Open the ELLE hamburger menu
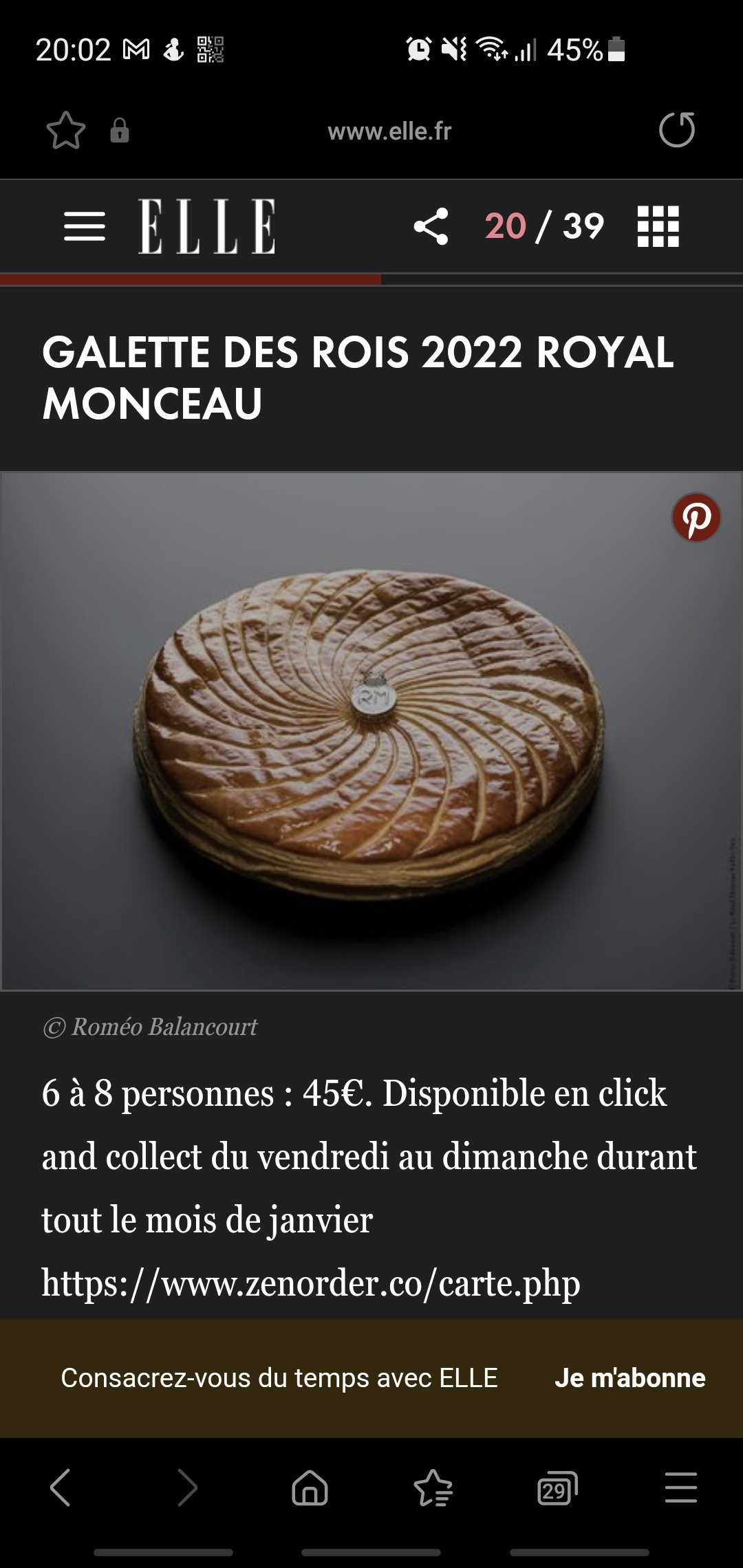 coord(85,226)
